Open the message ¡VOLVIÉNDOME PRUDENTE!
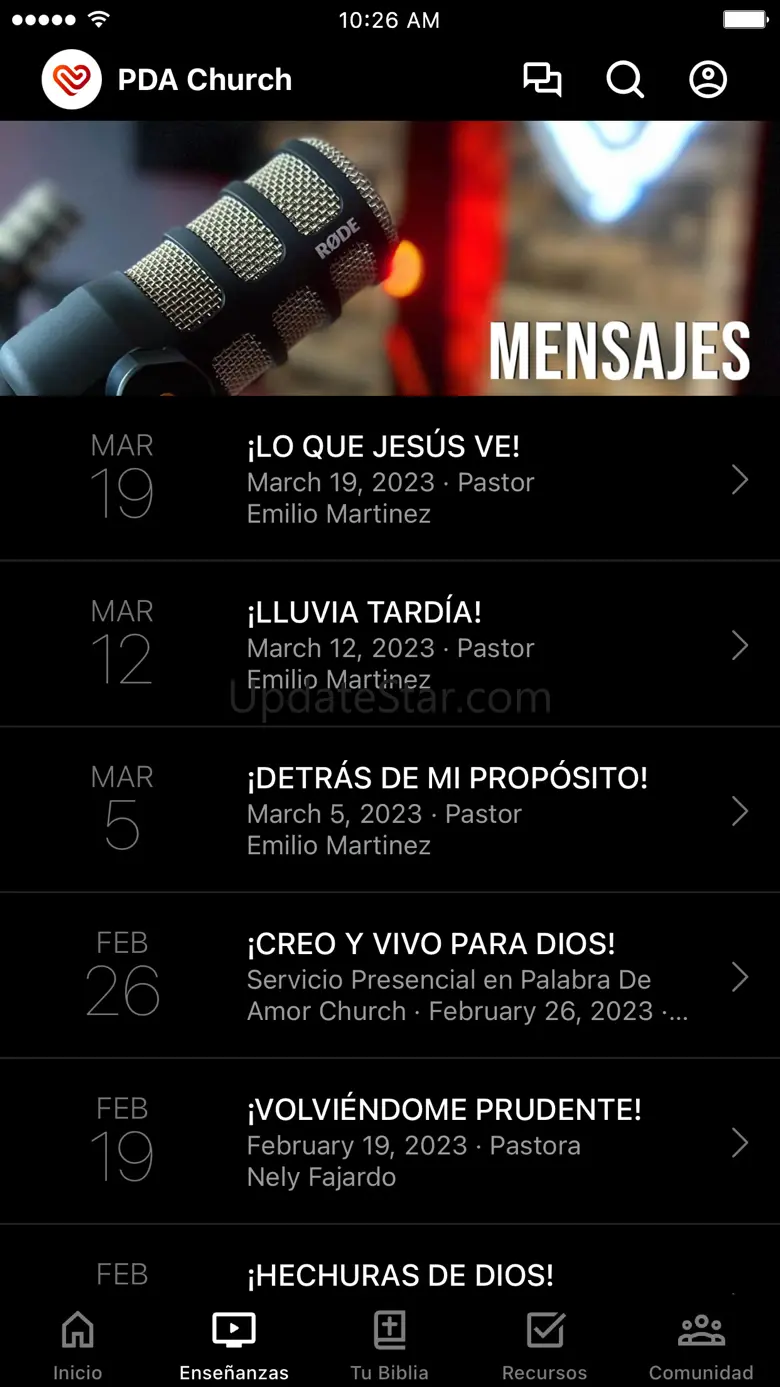780x1387 pixels. (390, 1142)
